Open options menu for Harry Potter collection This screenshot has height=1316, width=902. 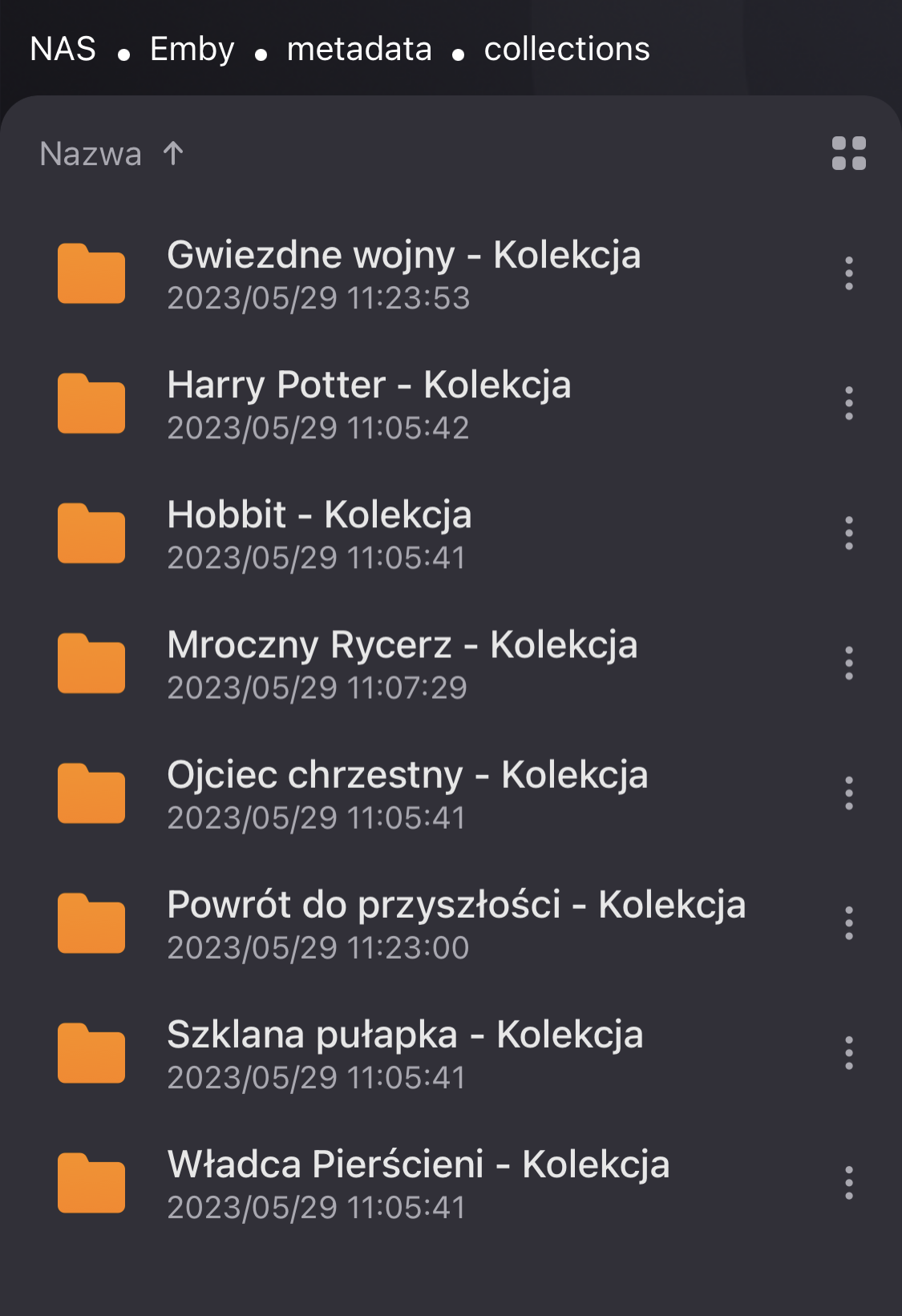click(x=850, y=402)
